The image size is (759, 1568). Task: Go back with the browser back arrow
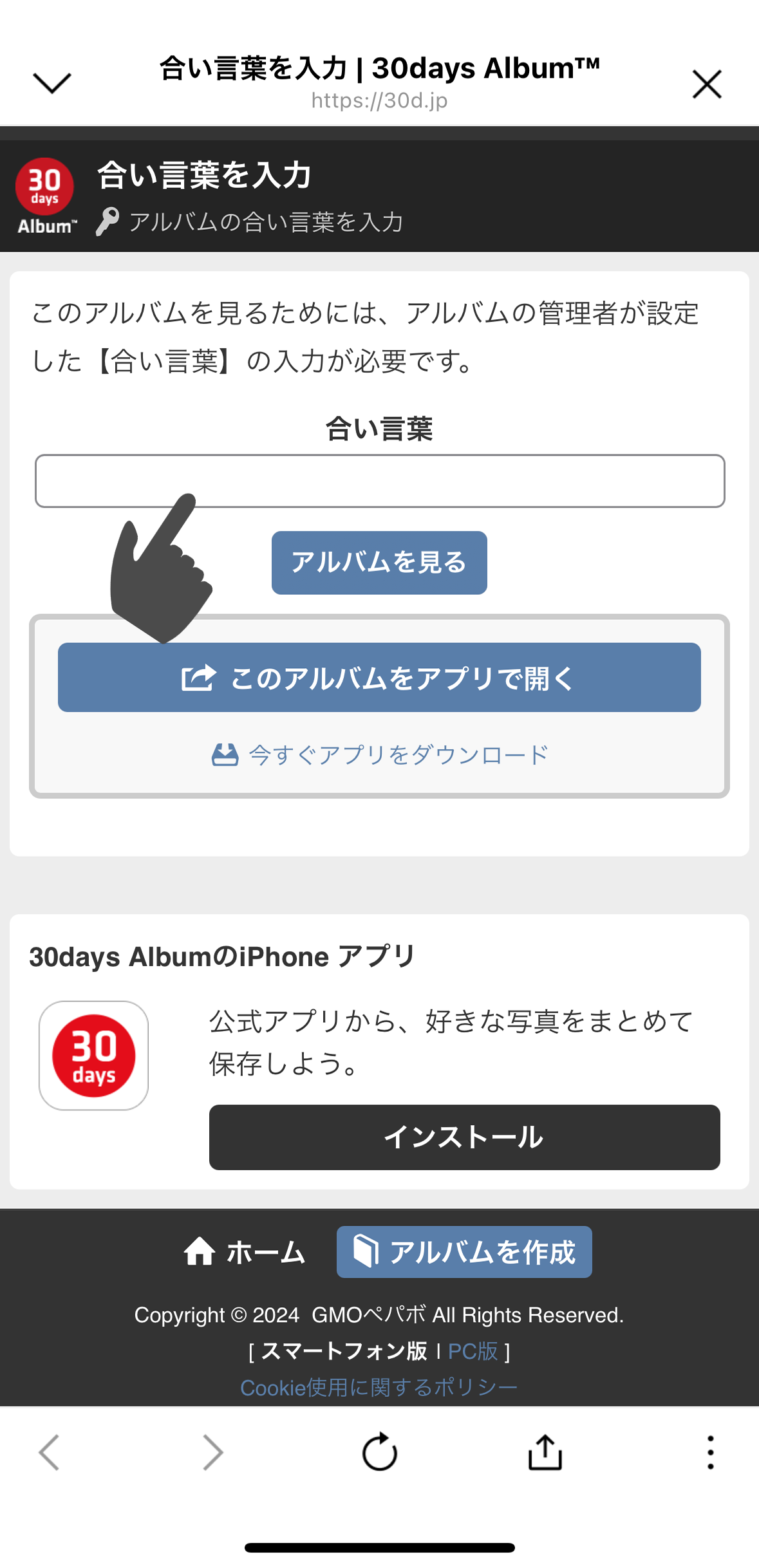click(49, 1453)
